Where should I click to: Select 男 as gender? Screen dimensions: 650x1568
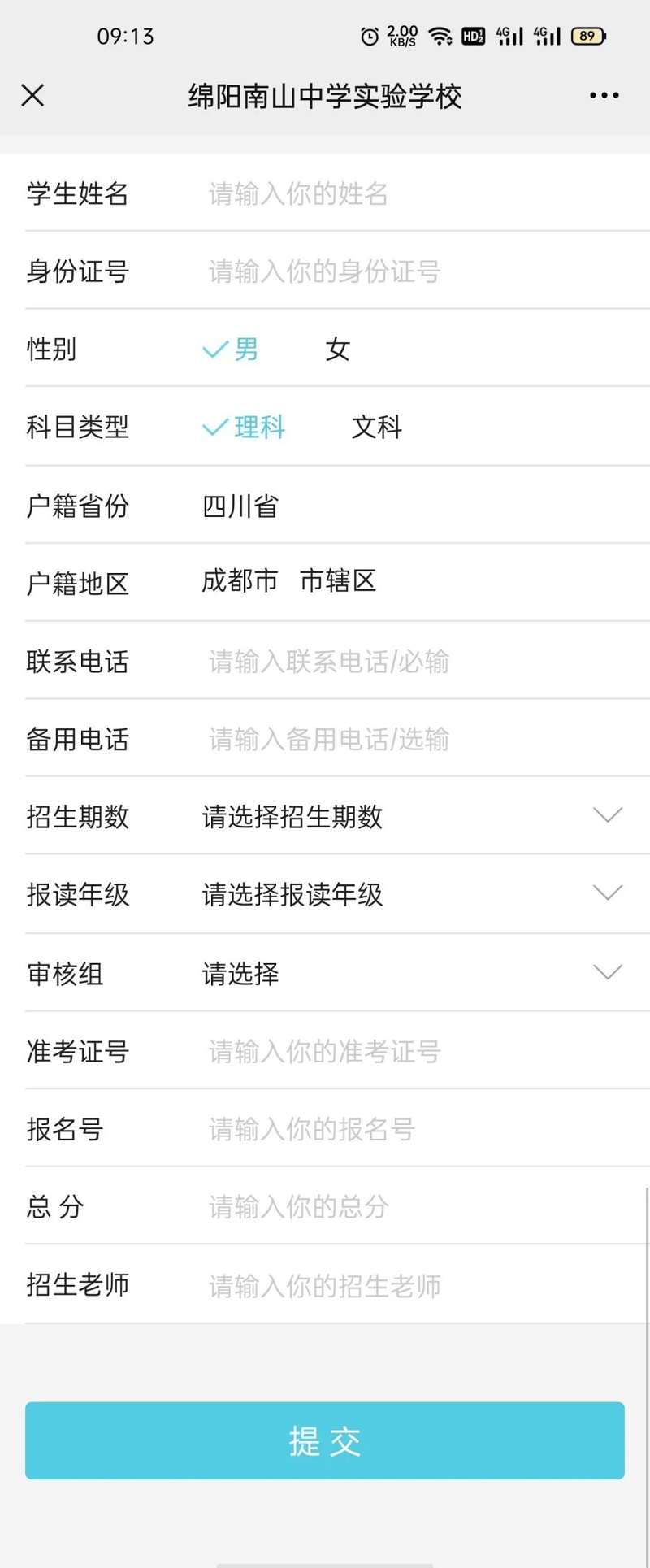233,350
